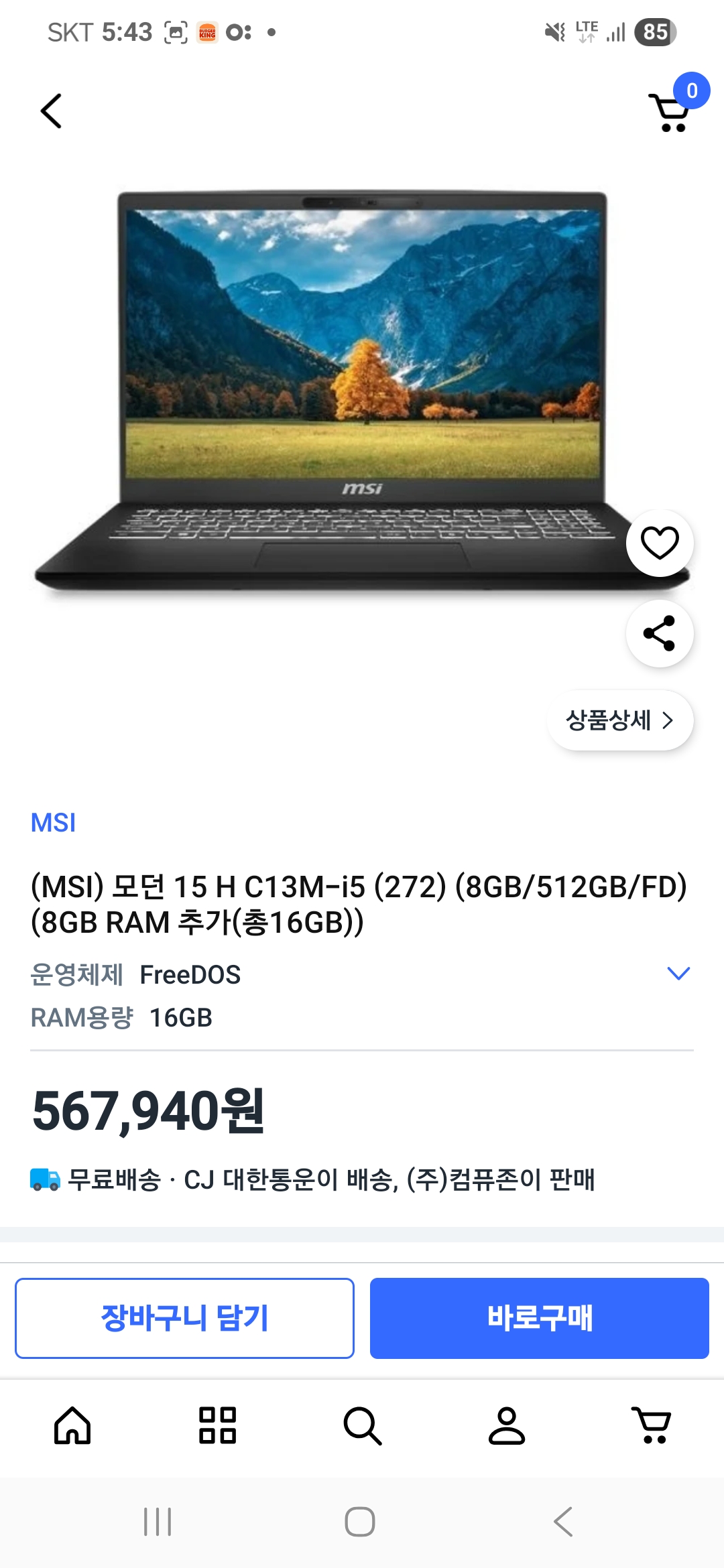Share this MSI laptop product
724x1568 pixels.
660,633
